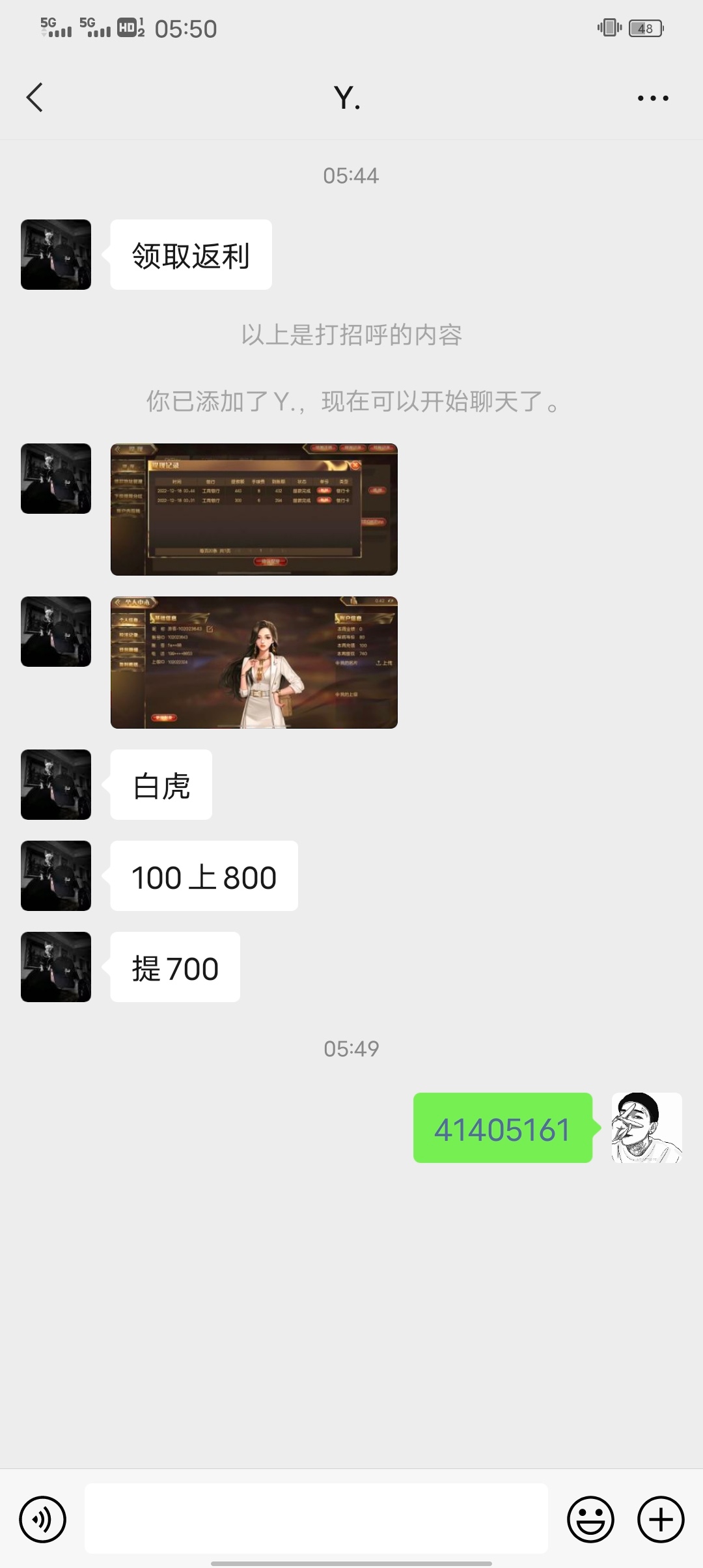Image resolution: width=703 pixels, height=1568 pixels.
Task: Tap the message text field
Action: pyautogui.click(x=316, y=1519)
